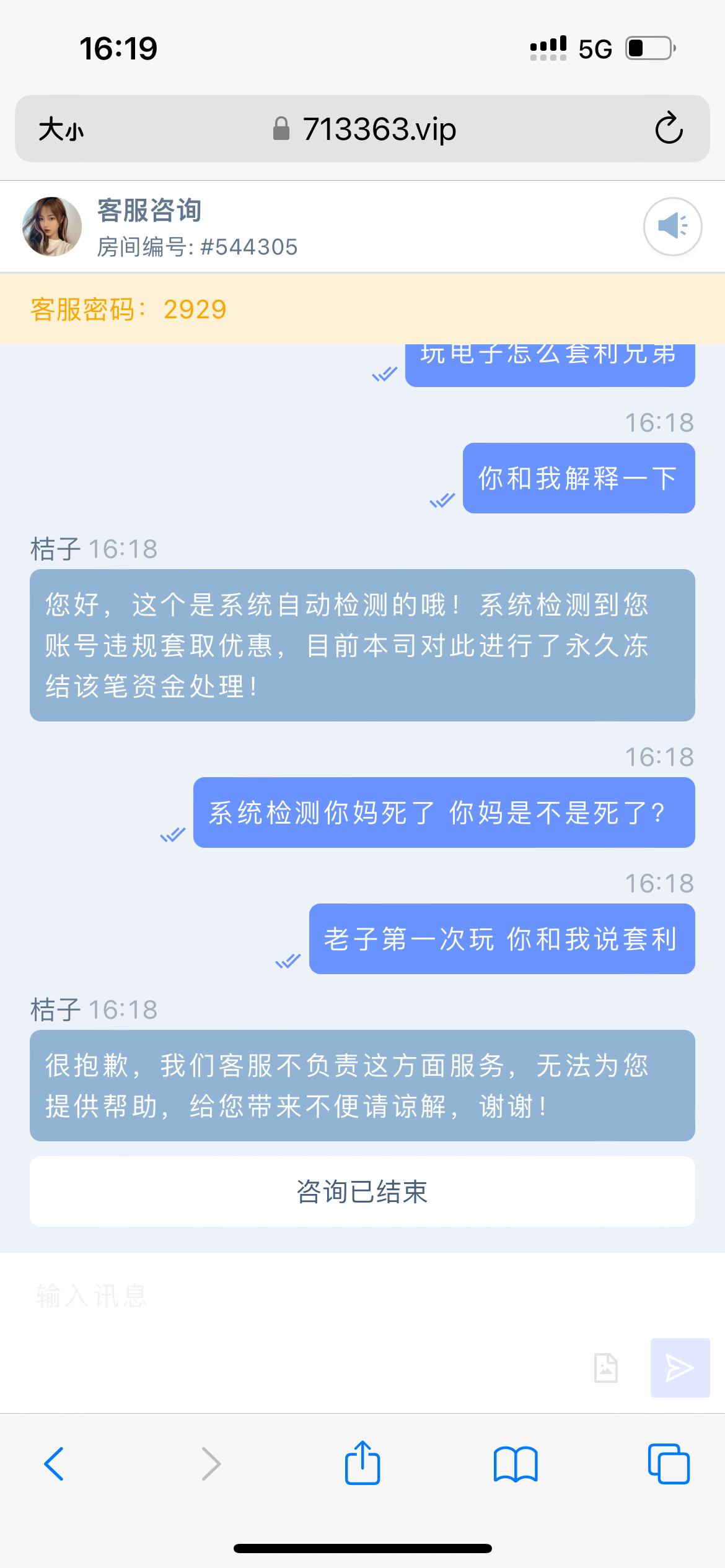Show all open Safari tabs
The image size is (725, 1568).
pyautogui.click(x=669, y=1464)
